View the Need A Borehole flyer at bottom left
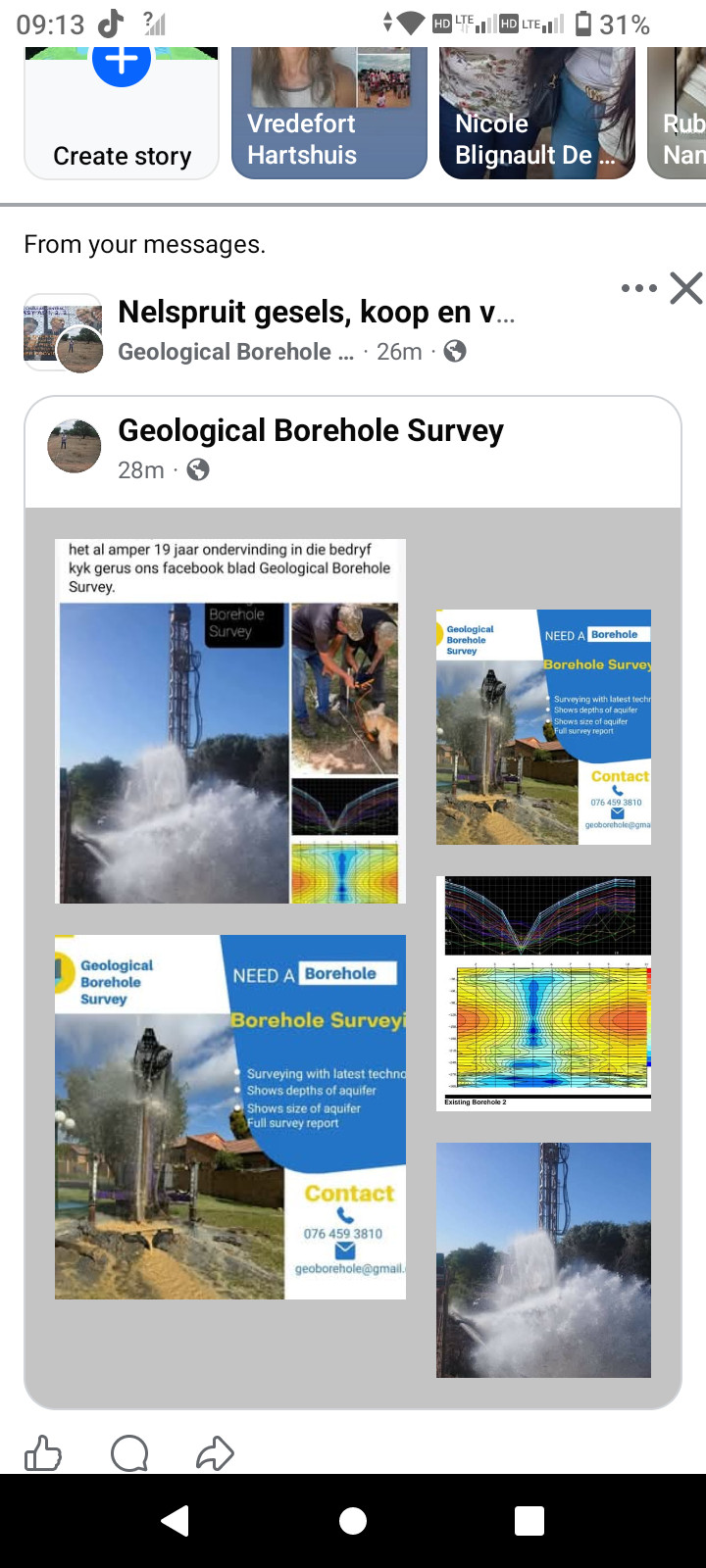 coord(230,1117)
